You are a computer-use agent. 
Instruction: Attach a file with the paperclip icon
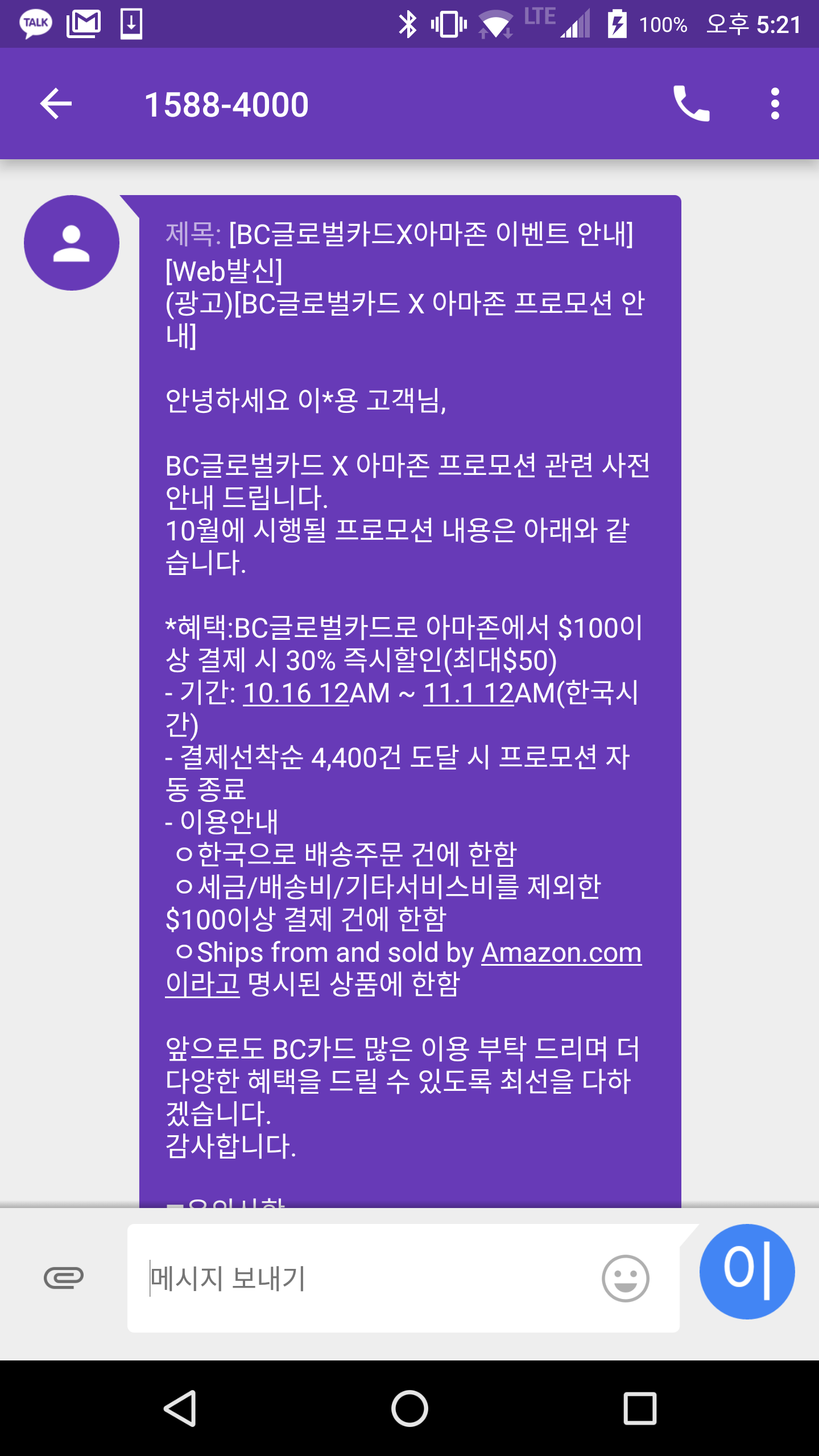64,1278
